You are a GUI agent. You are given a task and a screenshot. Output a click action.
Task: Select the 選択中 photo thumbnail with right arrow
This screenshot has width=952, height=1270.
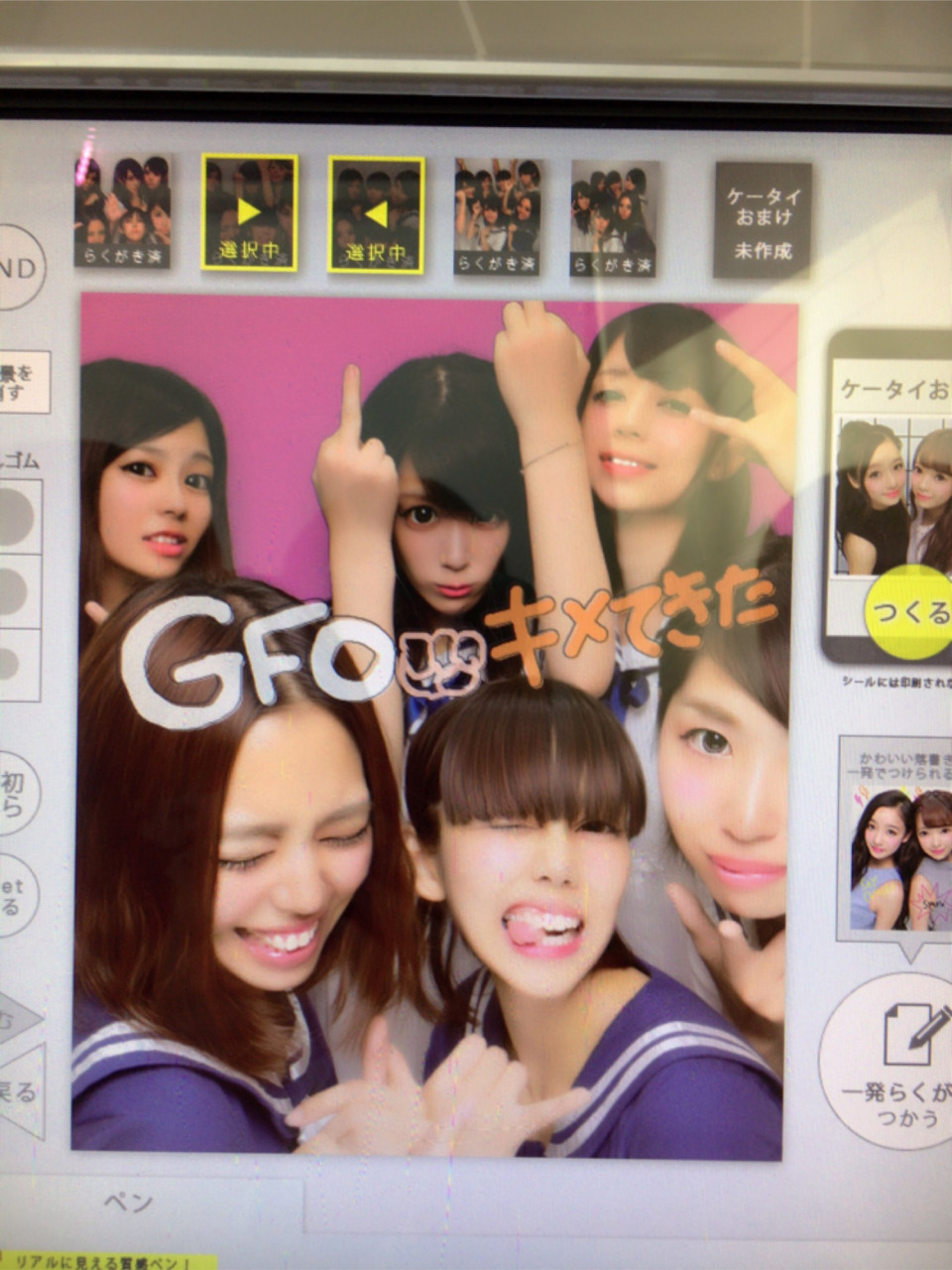(249, 212)
